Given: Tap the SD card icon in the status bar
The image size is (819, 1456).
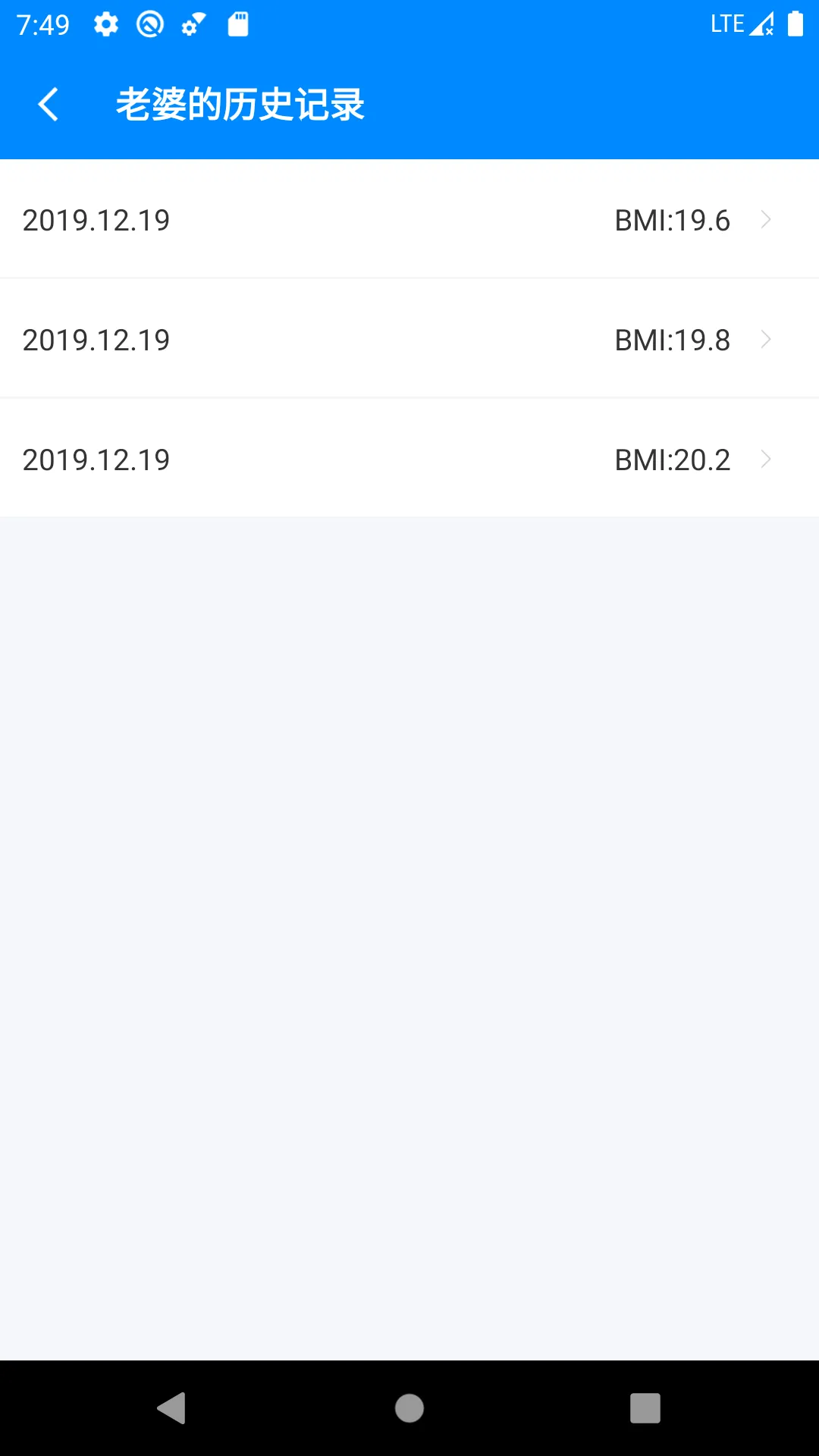Looking at the screenshot, I should click(237, 24).
